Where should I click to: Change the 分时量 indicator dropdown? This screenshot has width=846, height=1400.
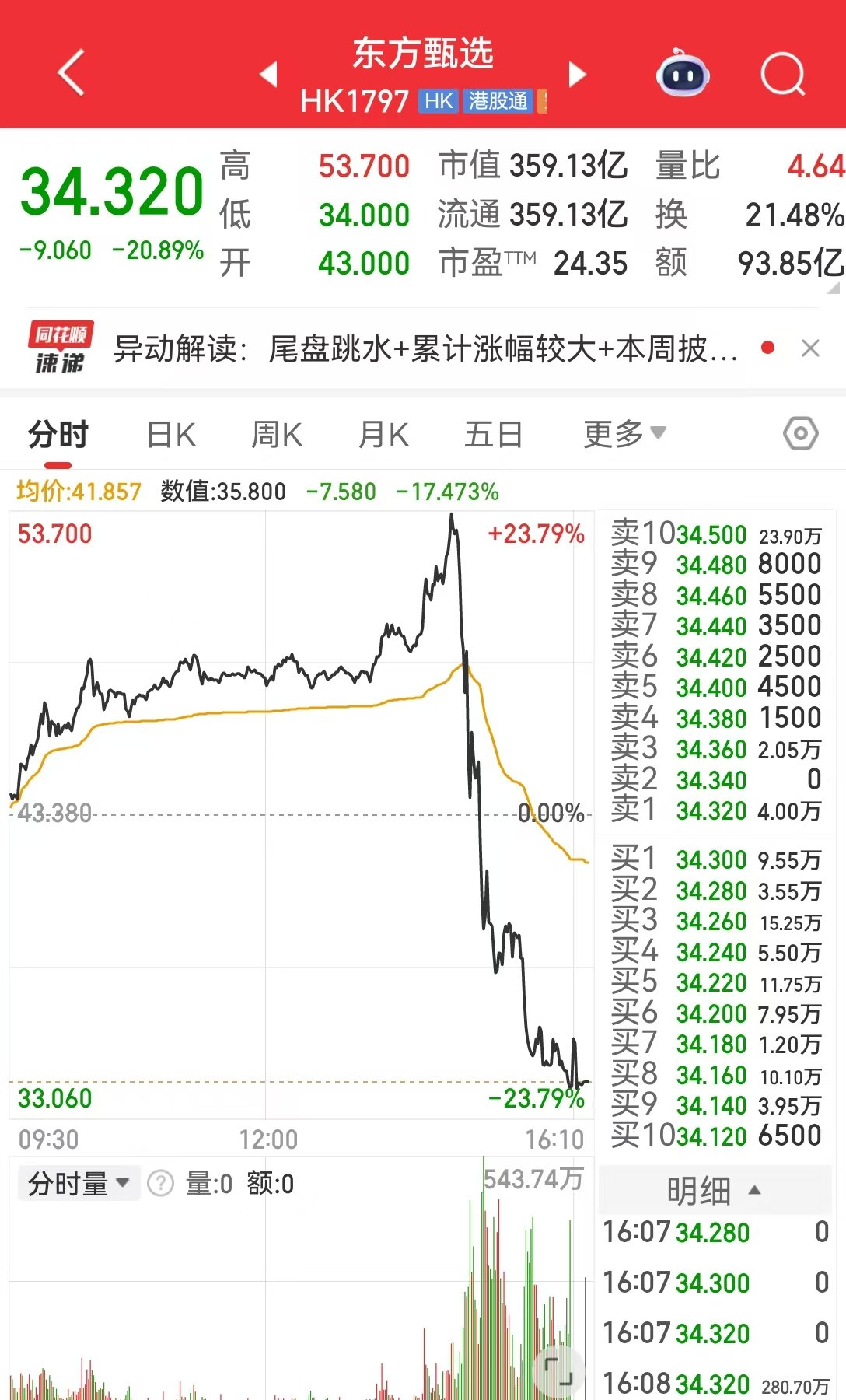coord(78,1184)
